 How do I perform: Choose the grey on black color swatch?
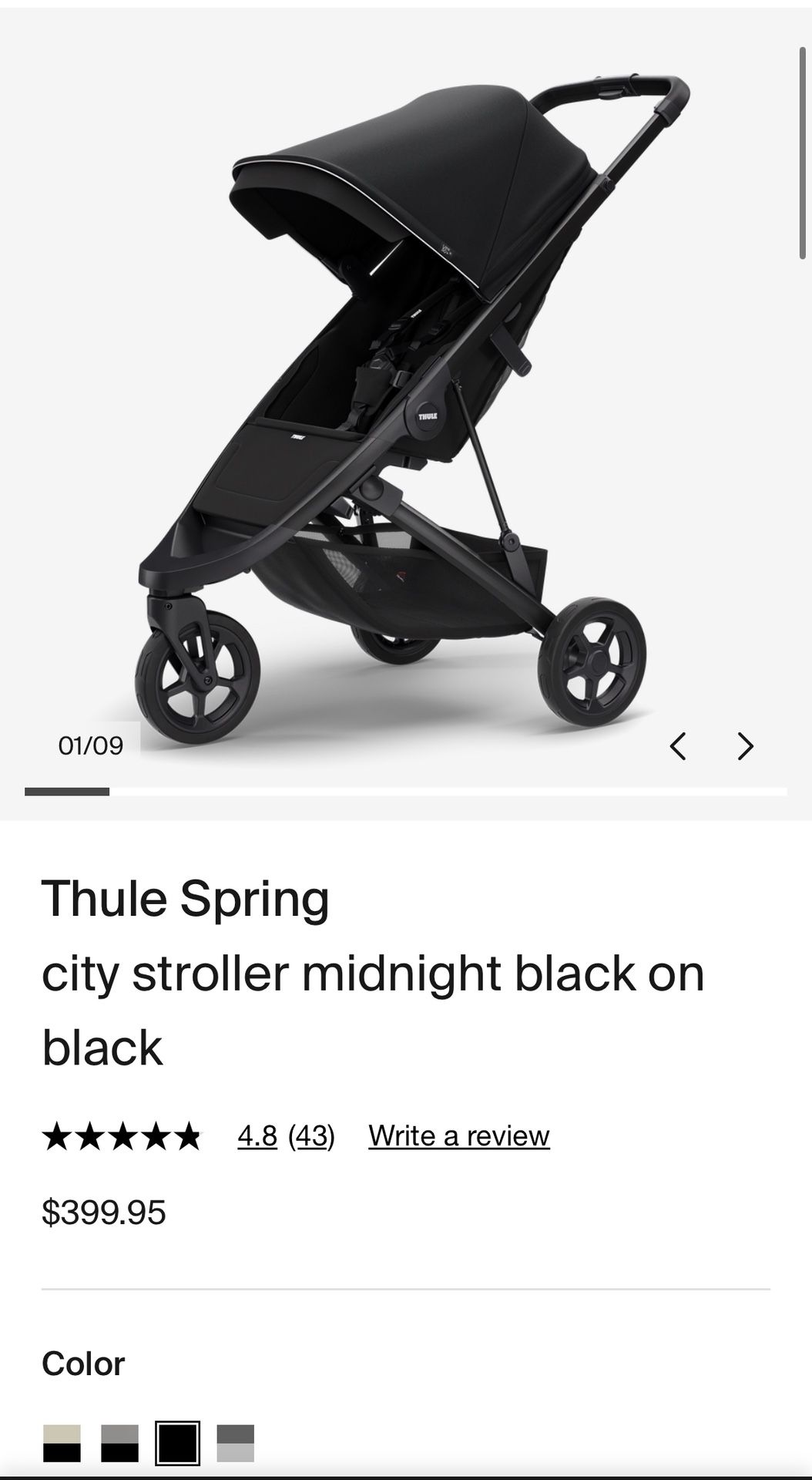tap(119, 1444)
